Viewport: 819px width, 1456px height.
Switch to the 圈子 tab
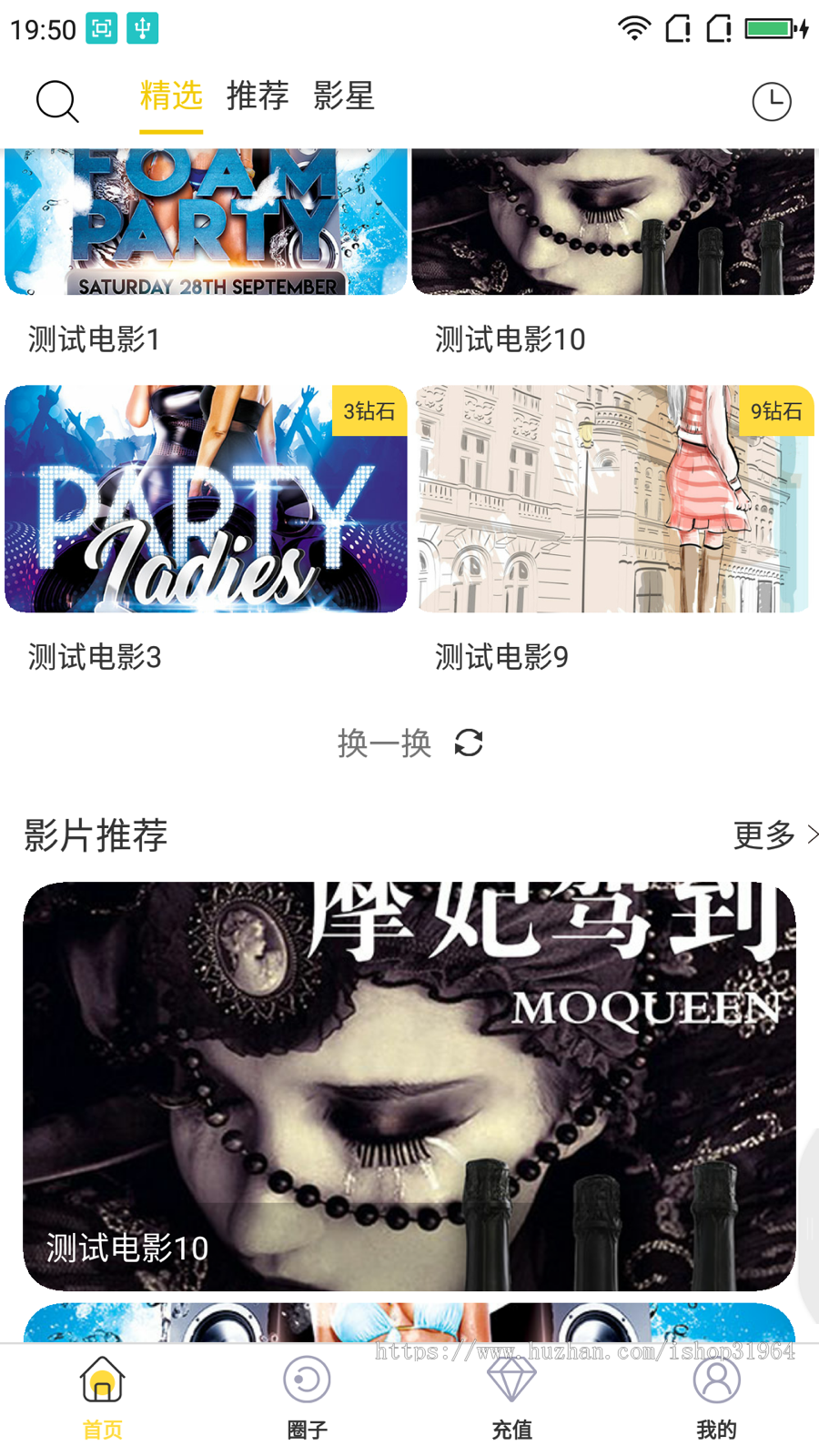click(307, 1397)
